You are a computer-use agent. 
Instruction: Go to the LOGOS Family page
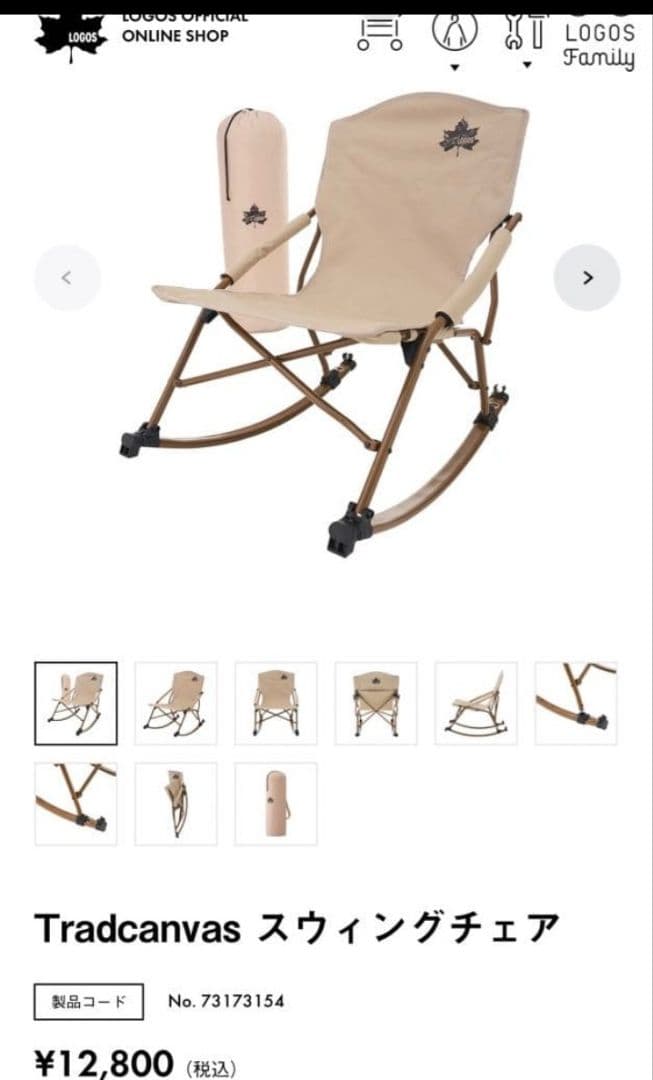tap(599, 44)
